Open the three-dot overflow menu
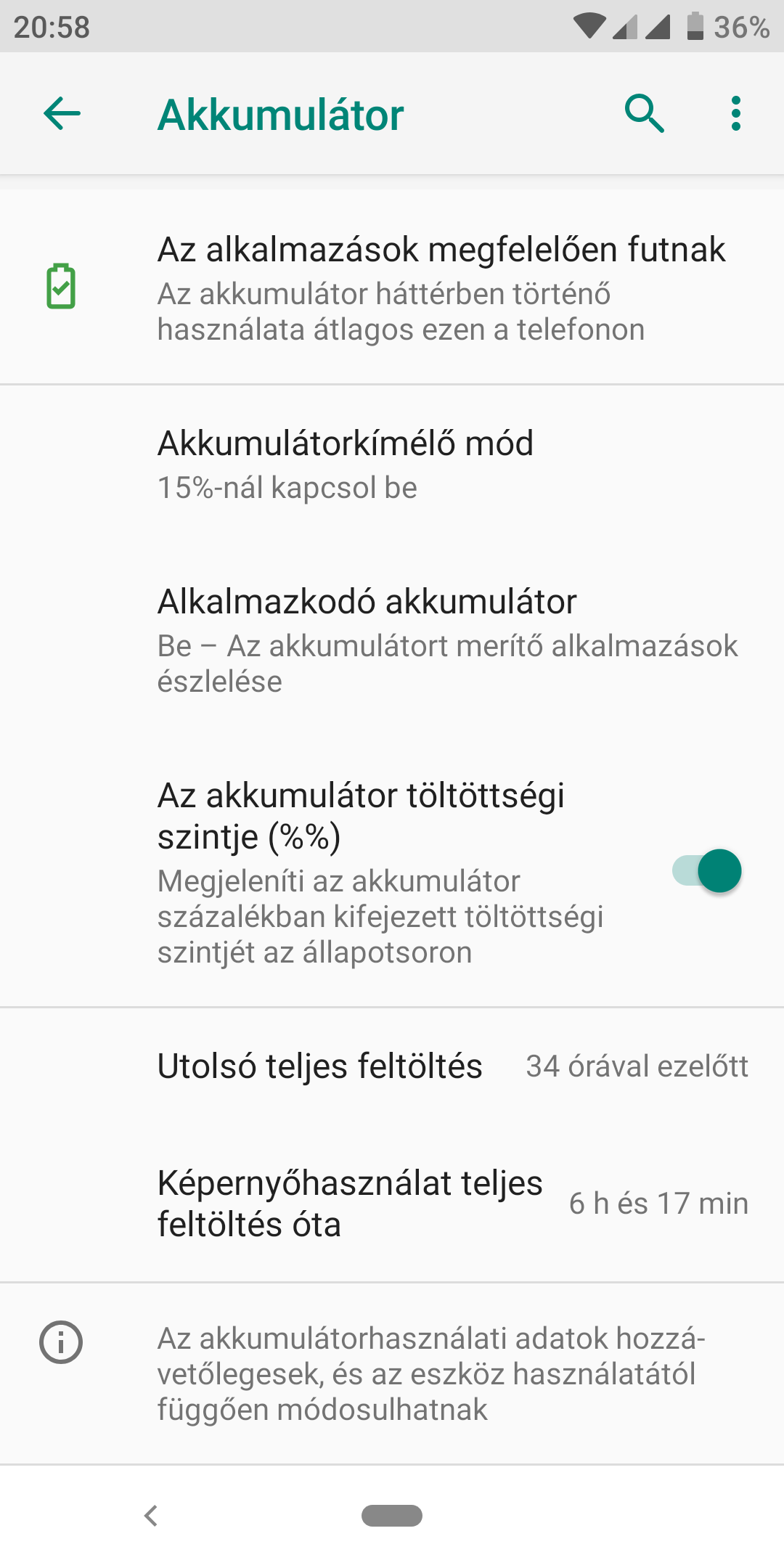784x1568 pixels. 736,113
